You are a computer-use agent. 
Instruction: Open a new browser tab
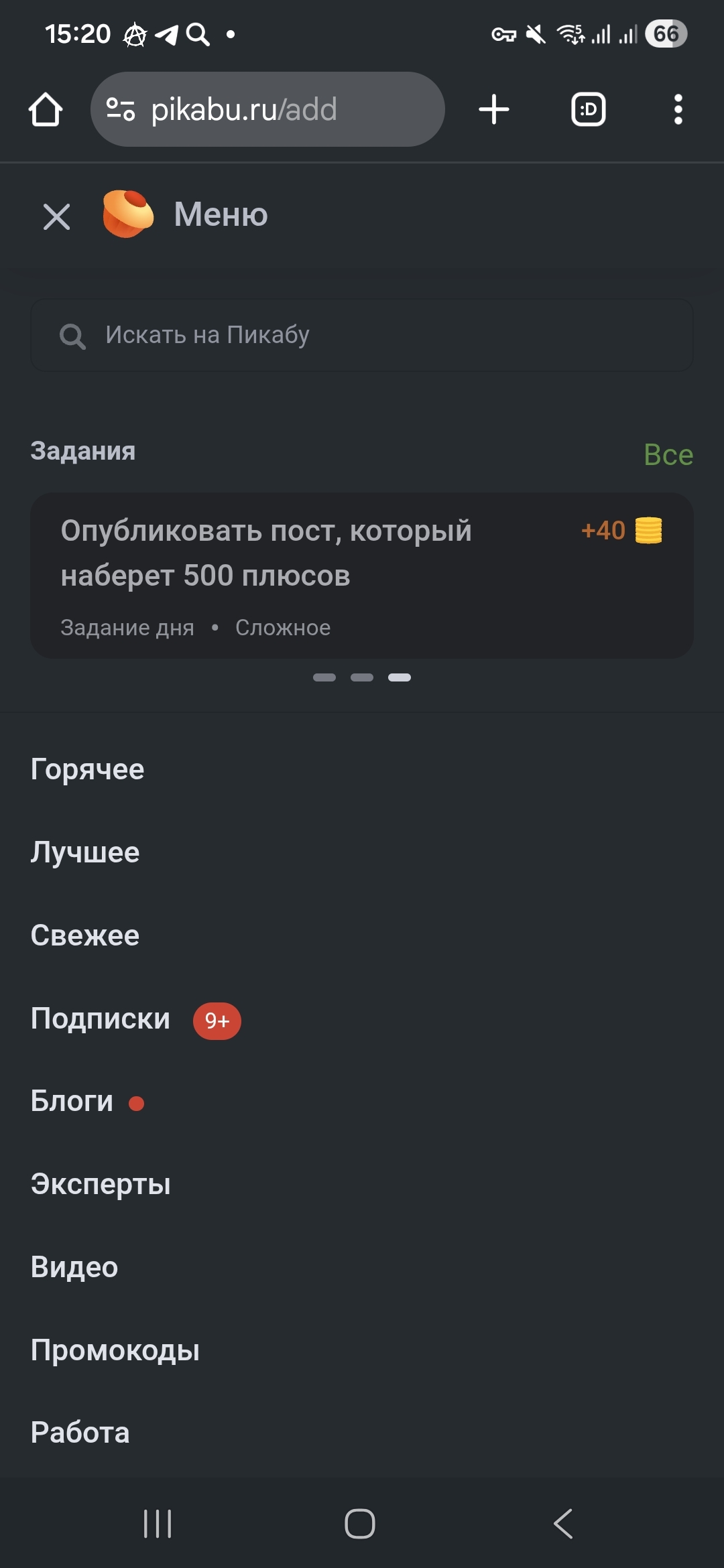coord(494,109)
